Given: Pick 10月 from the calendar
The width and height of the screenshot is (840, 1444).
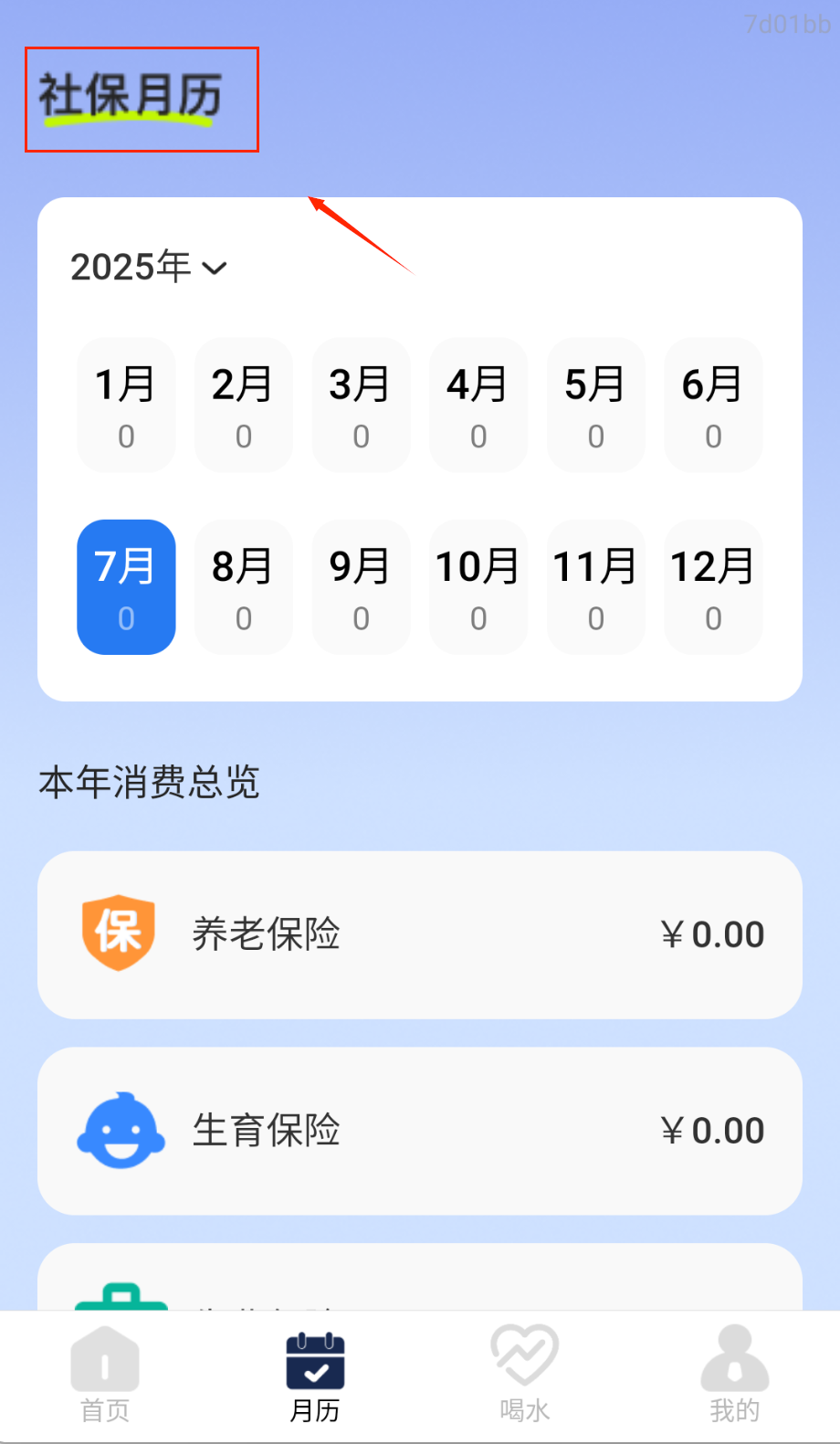Looking at the screenshot, I should [478, 587].
